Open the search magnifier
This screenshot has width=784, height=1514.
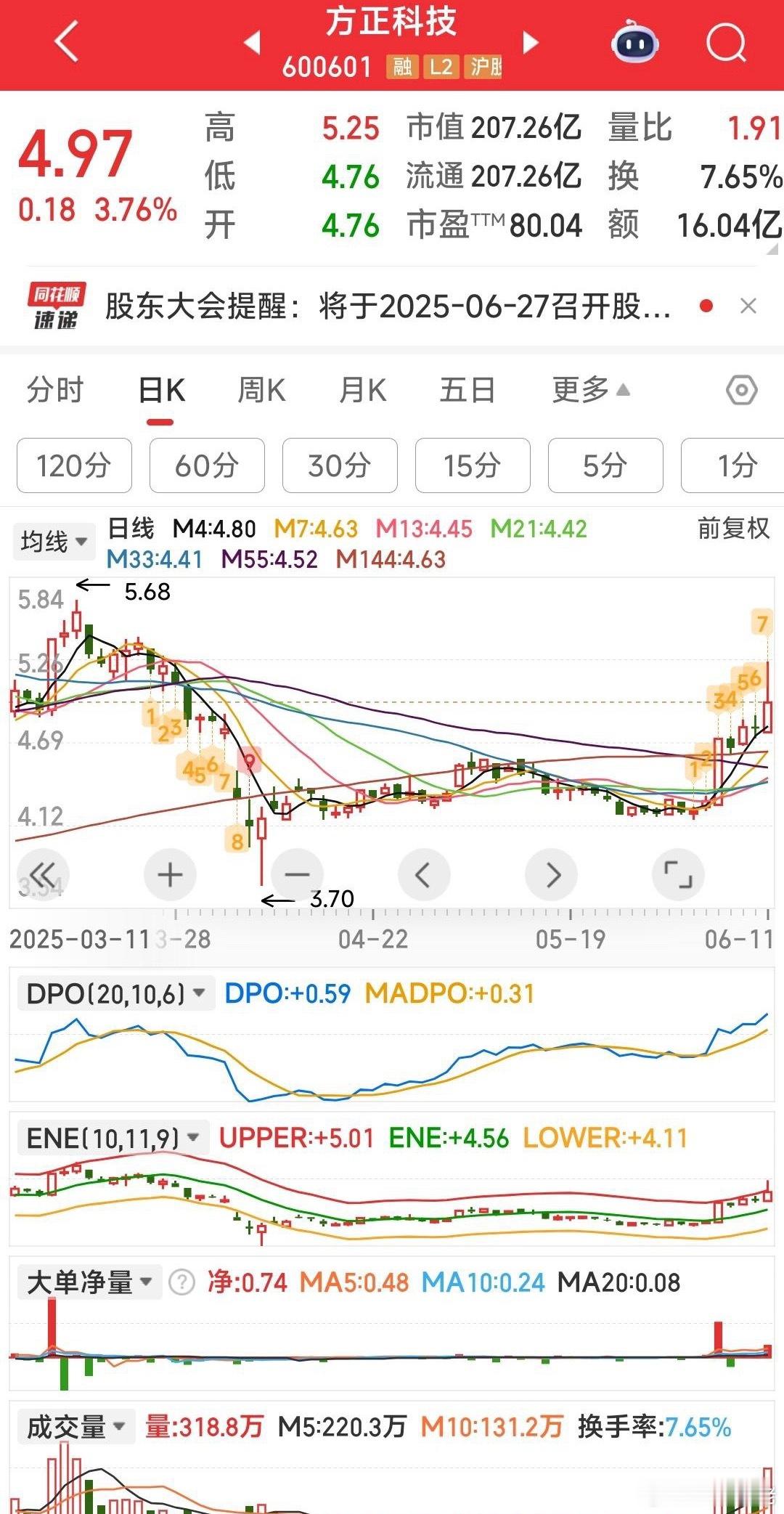point(727,42)
